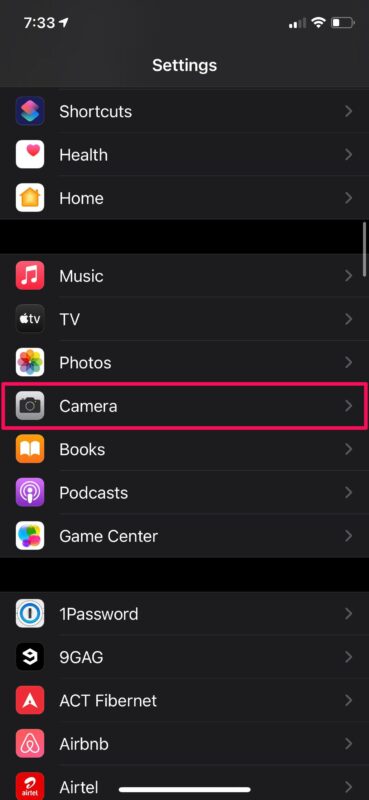The height and width of the screenshot is (800, 369).
Task: Select the 9GAG settings row
Action: coord(184,657)
